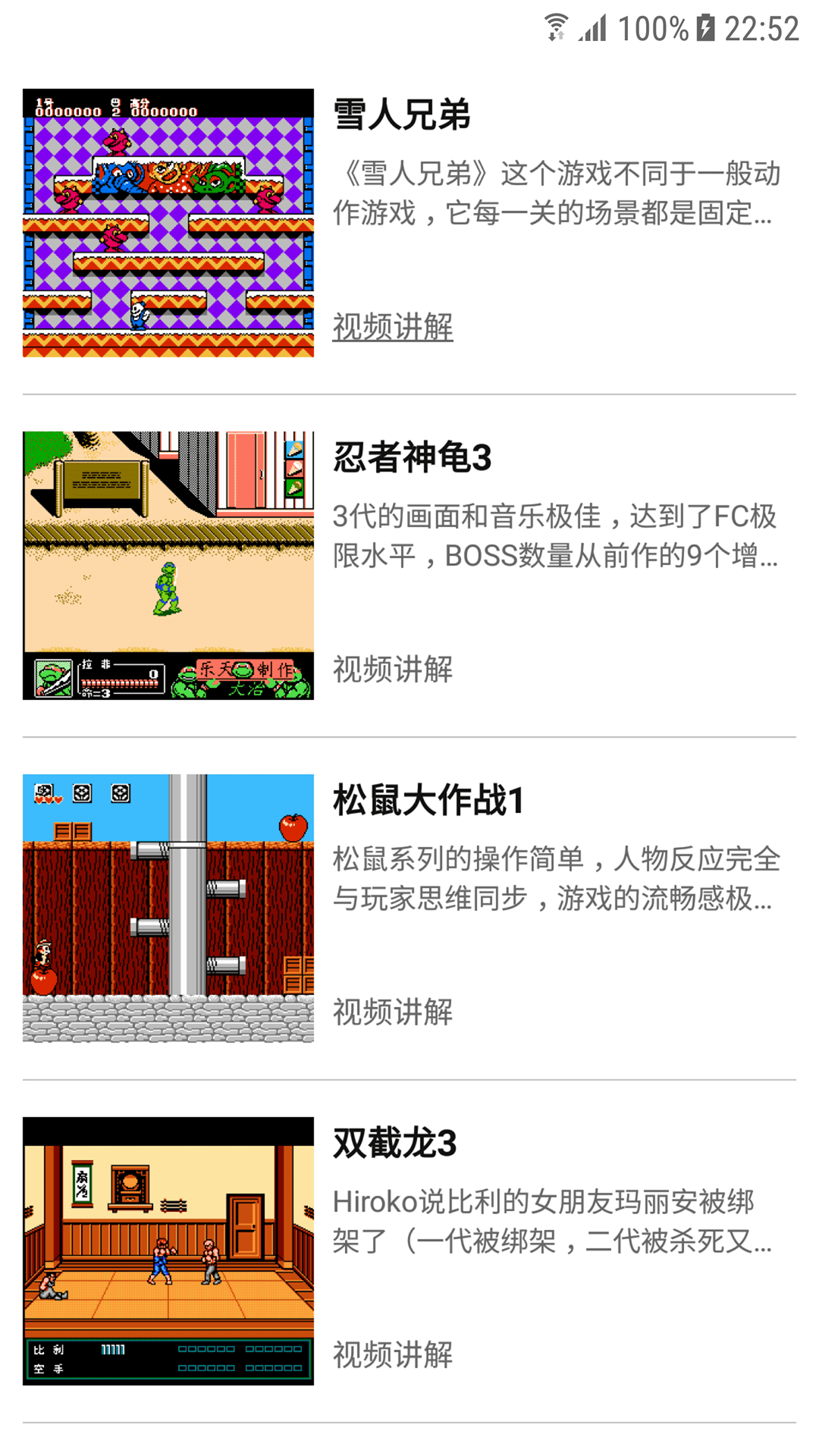Open the 视频讲解 link for 雪人兄弟
819x1456 pixels.
click(392, 328)
